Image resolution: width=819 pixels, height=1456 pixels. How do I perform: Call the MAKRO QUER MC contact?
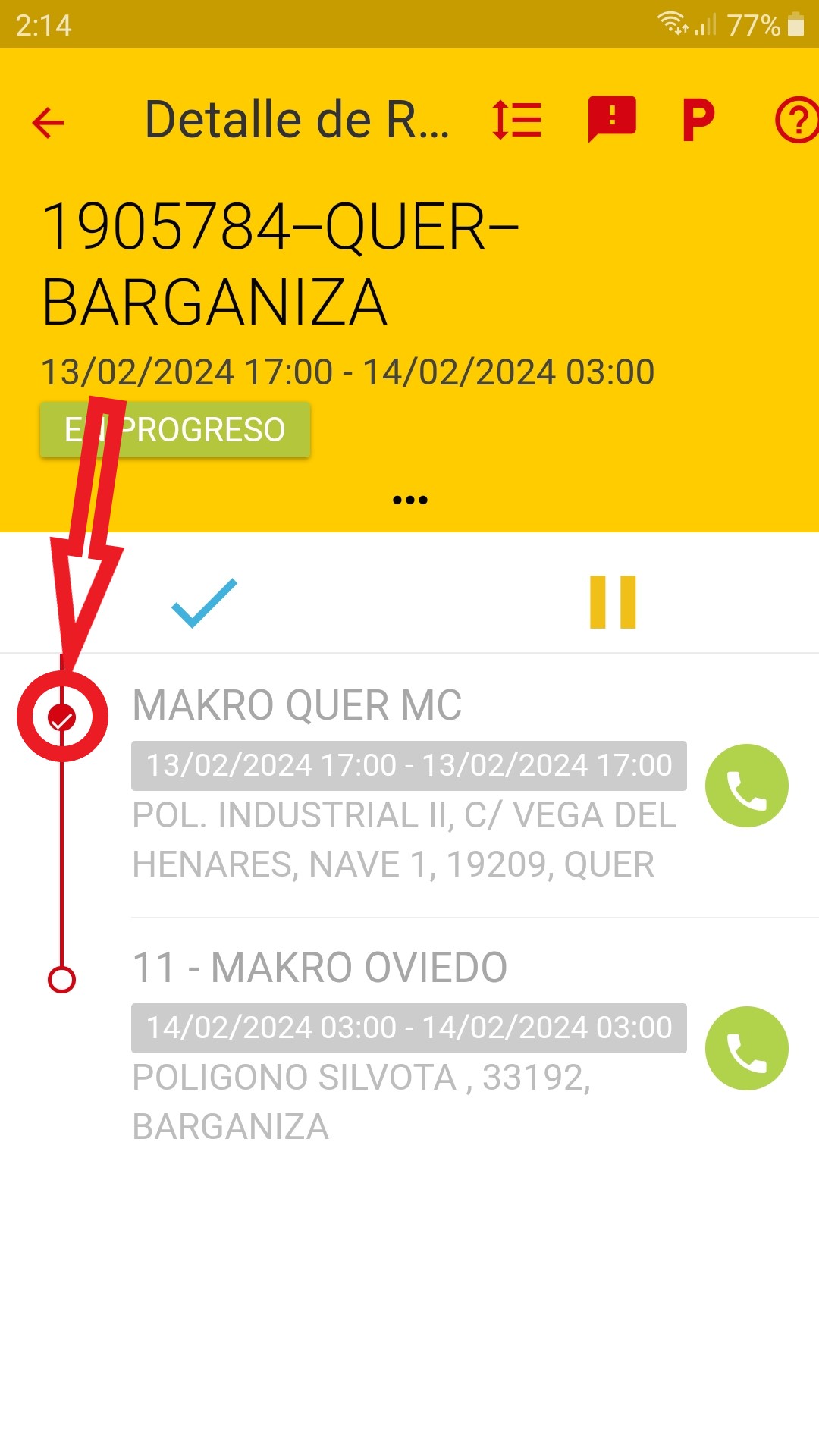747,786
